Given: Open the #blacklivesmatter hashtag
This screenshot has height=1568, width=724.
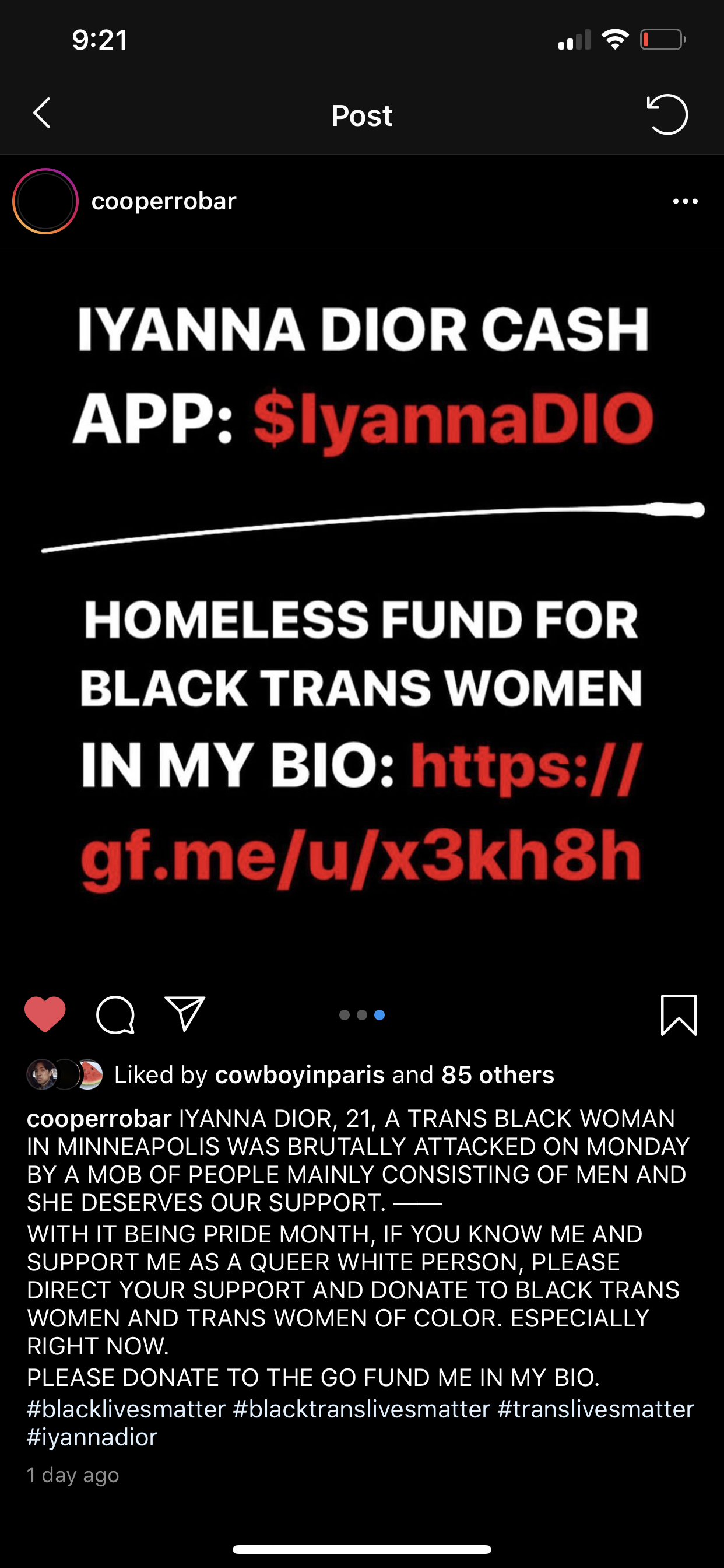Looking at the screenshot, I should 126,1409.
